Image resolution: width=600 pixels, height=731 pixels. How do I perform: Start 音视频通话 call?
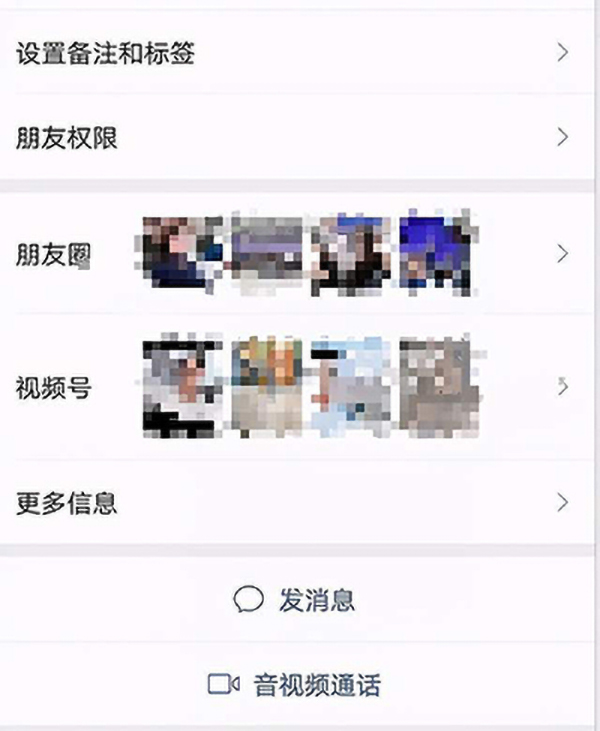(295, 686)
